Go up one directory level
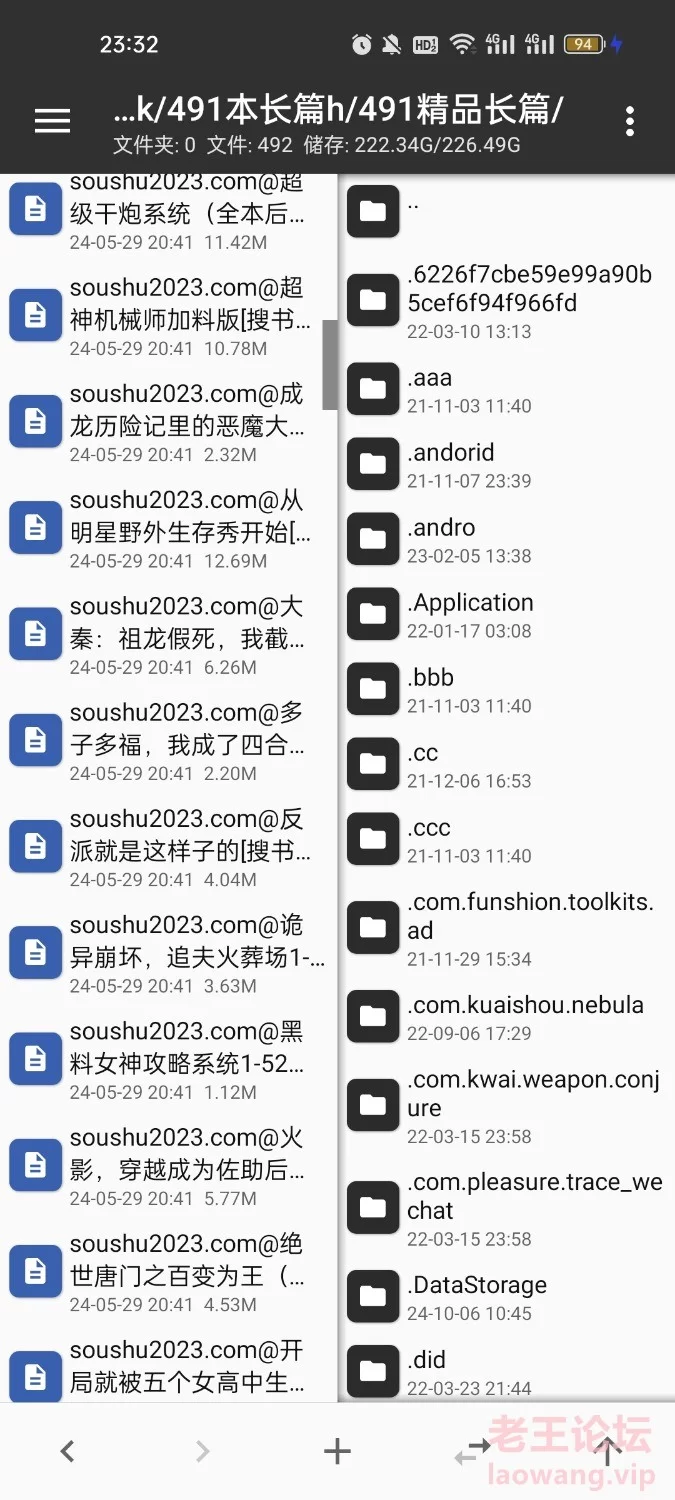675x1500 pixels. click(607, 1451)
